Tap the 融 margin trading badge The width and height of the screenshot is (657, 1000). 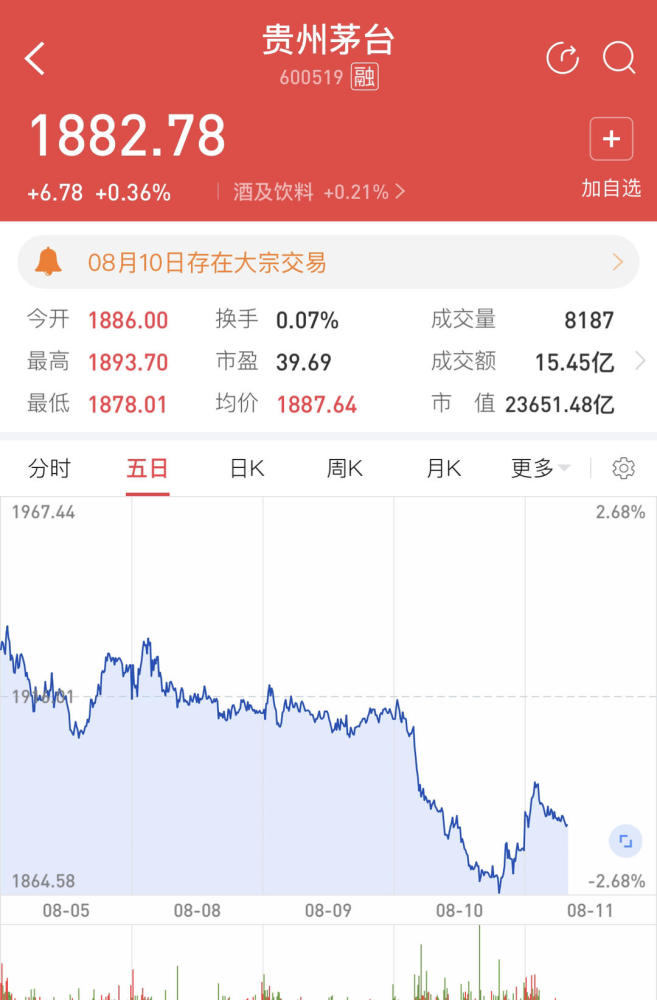365,78
